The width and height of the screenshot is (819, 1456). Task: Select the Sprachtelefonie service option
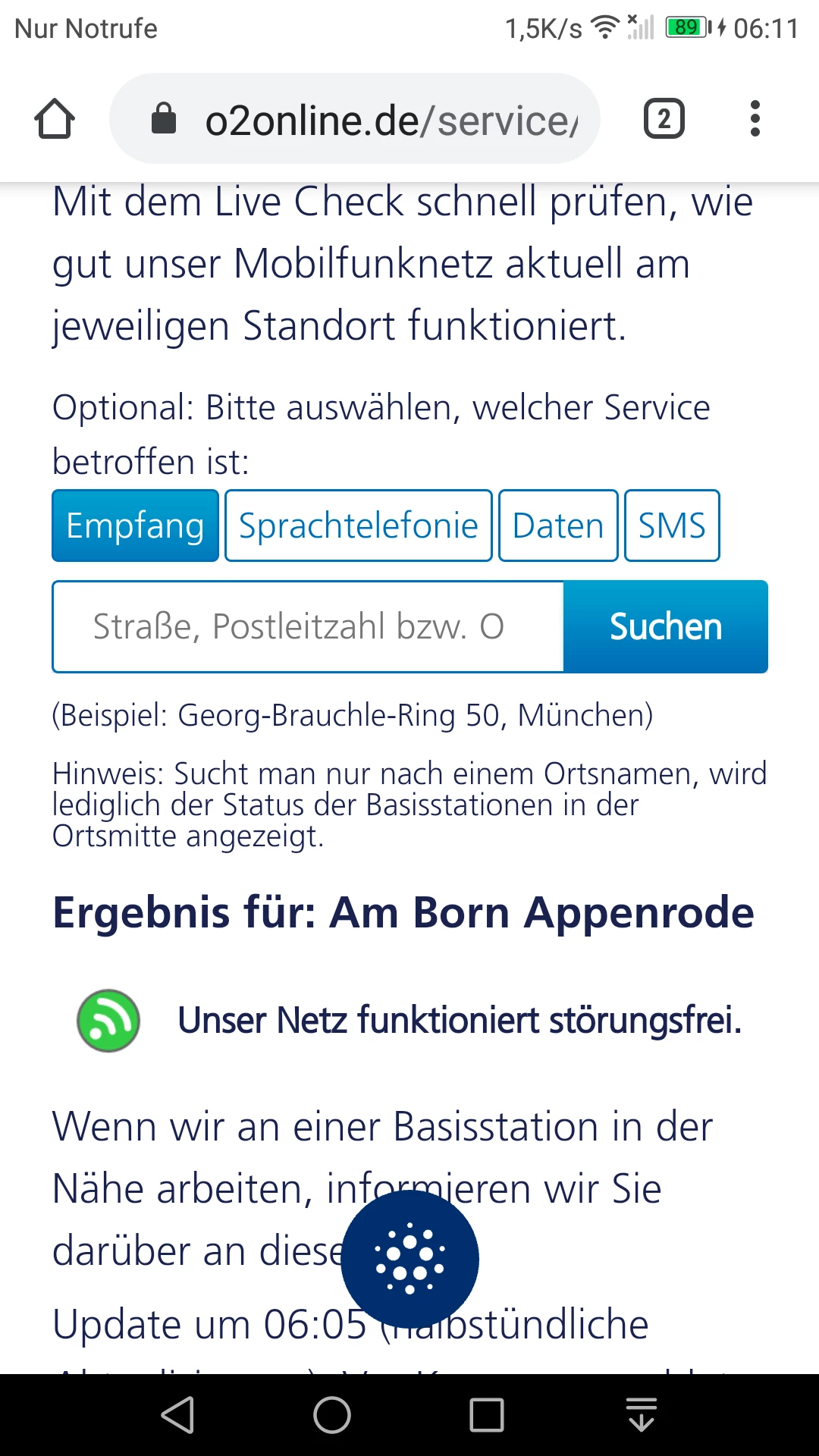(x=358, y=526)
